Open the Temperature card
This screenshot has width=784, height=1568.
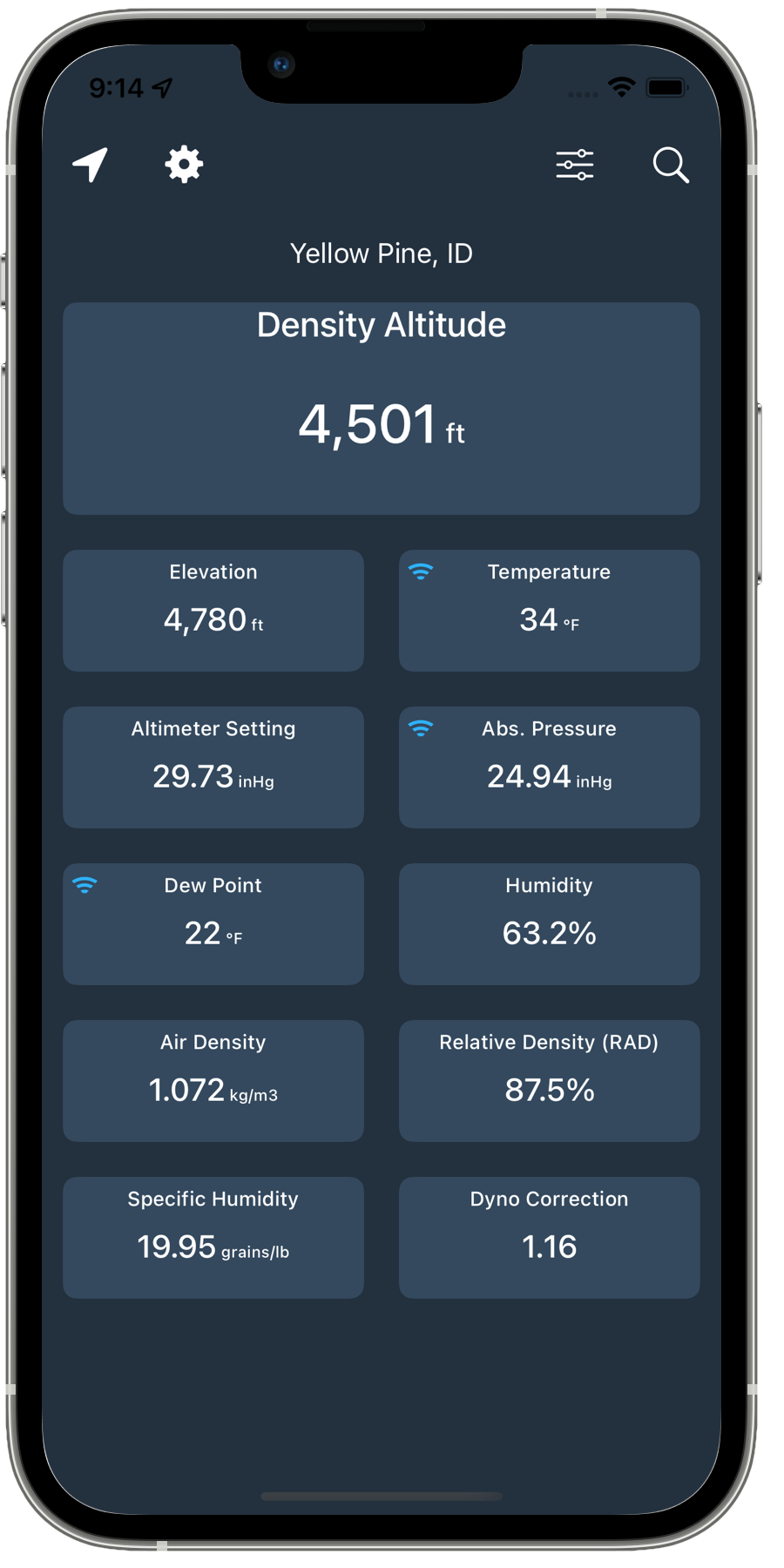point(549,610)
